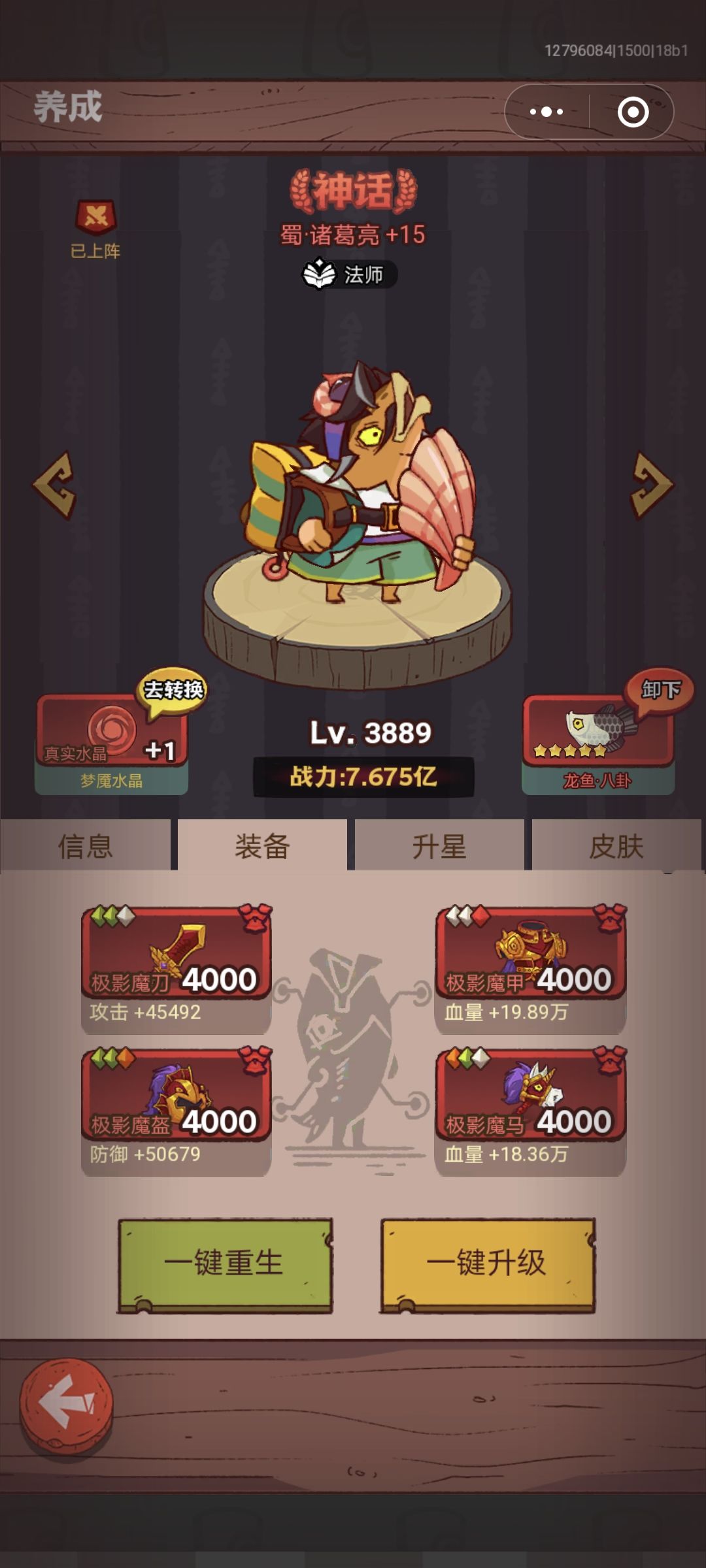Show the next hero with right arrow

tap(651, 485)
